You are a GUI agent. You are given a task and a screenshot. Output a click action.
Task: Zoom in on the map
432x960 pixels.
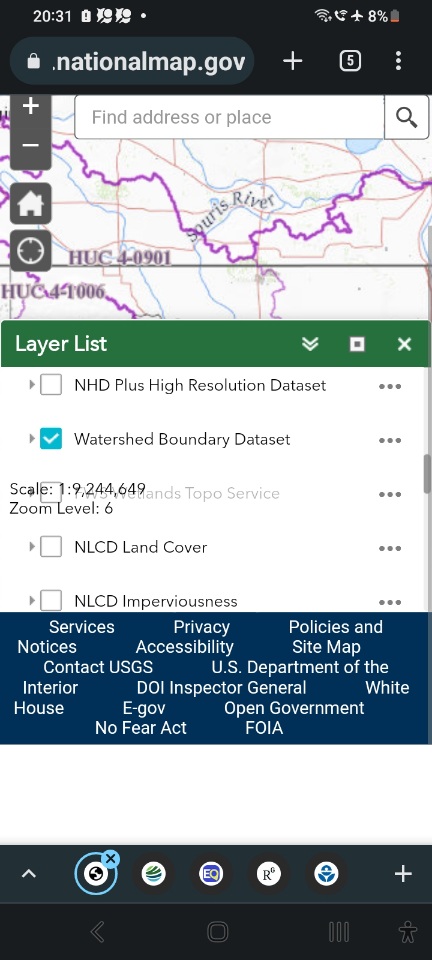click(31, 108)
